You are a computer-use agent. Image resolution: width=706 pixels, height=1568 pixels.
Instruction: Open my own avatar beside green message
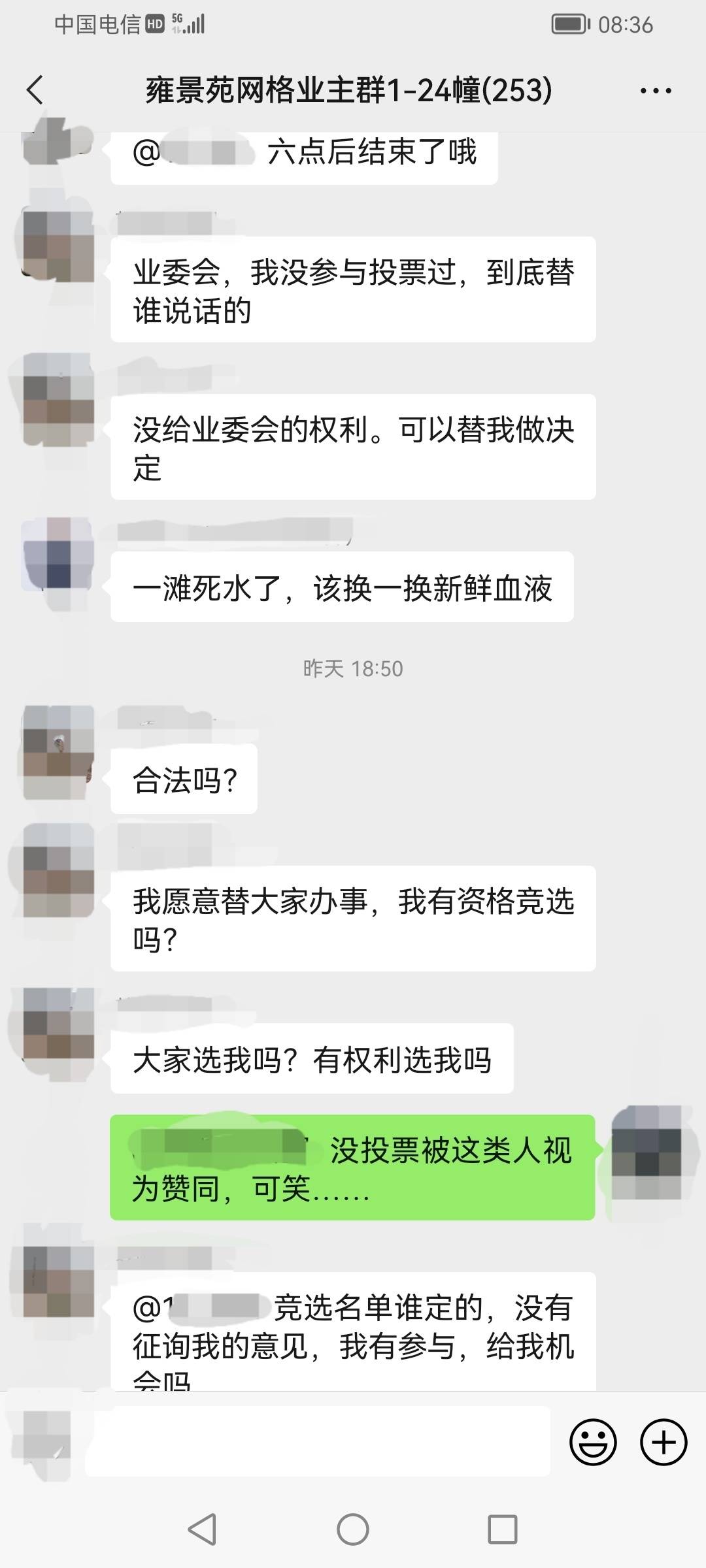click(x=647, y=1152)
